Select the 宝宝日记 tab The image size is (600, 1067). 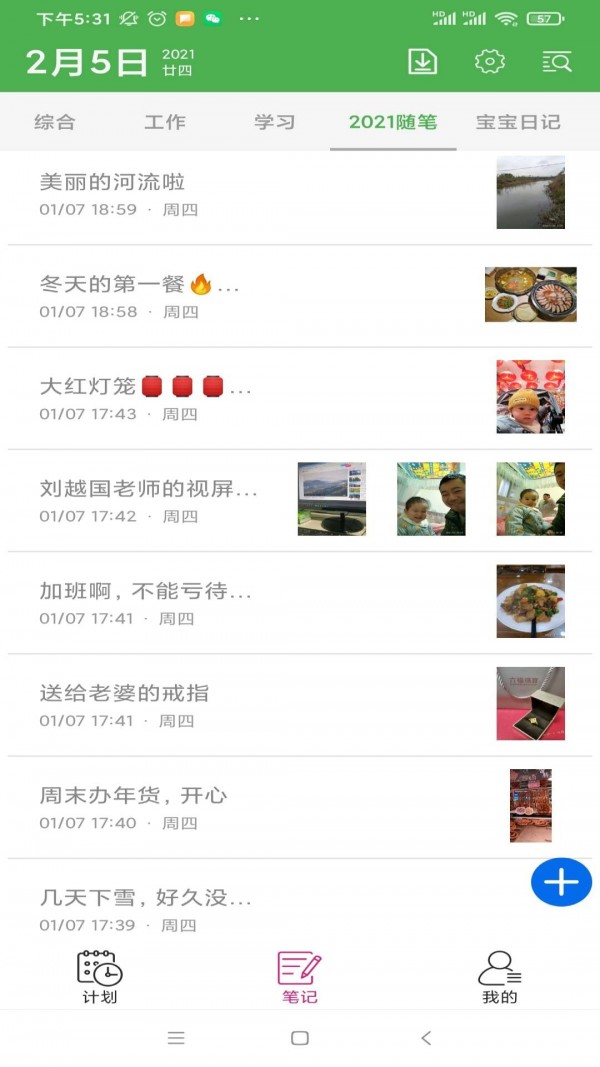(x=518, y=123)
